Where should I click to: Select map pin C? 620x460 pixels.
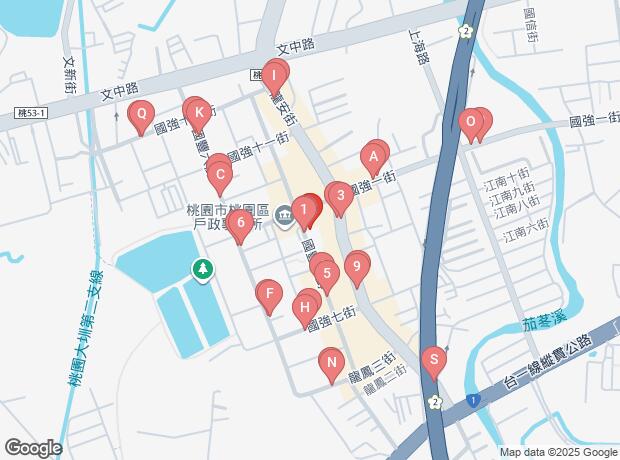point(220,175)
